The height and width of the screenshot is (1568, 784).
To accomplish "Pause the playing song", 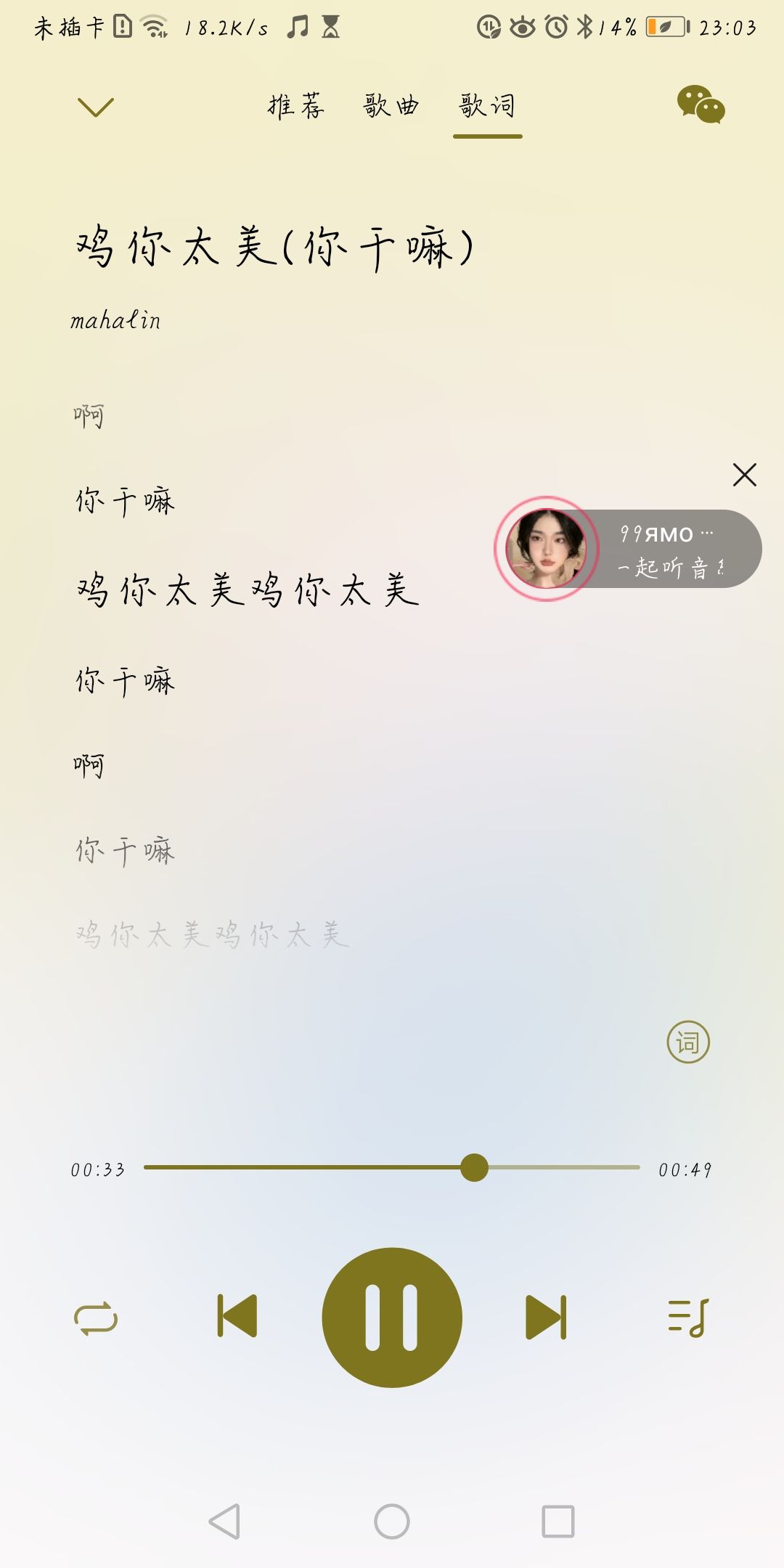I will tap(392, 1318).
